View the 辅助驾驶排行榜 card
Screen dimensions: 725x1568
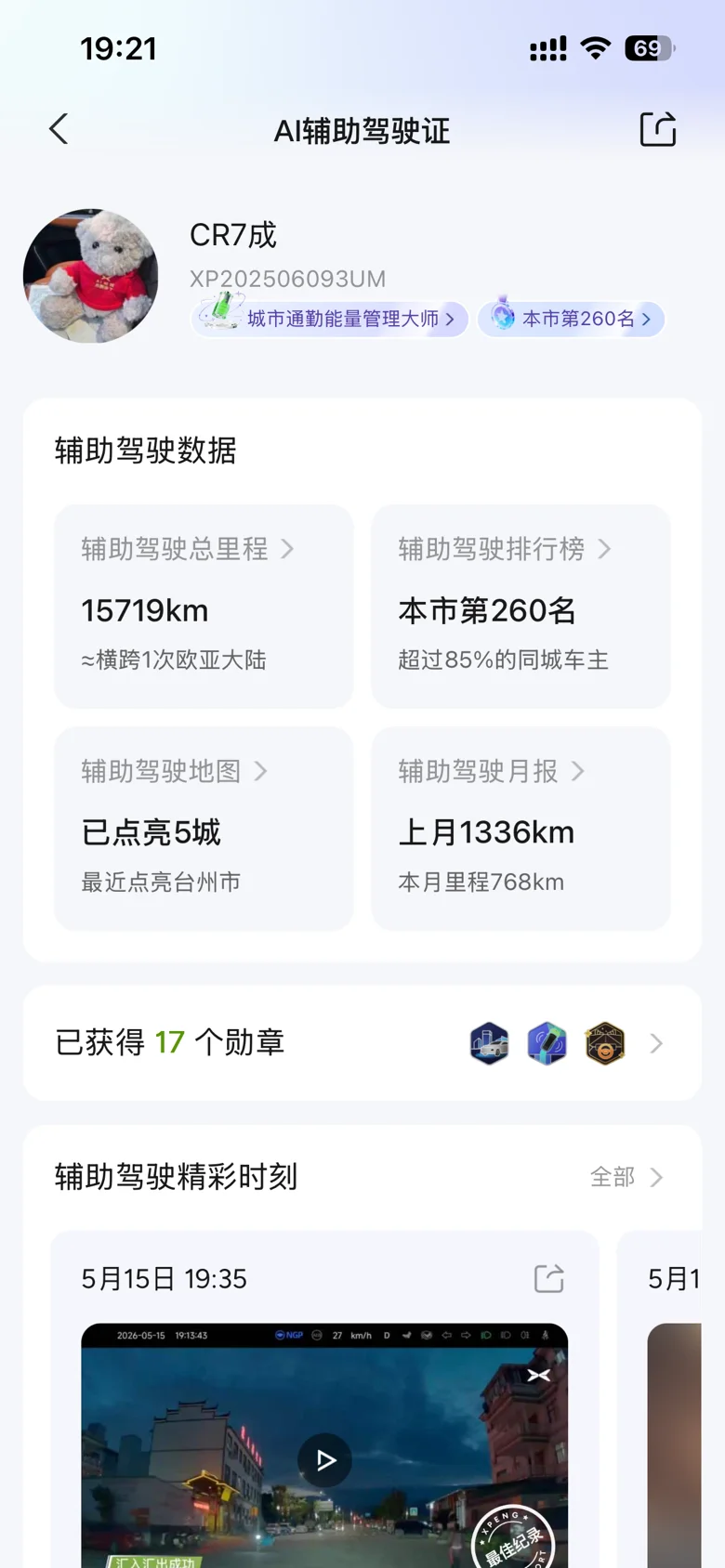coord(521,607)
